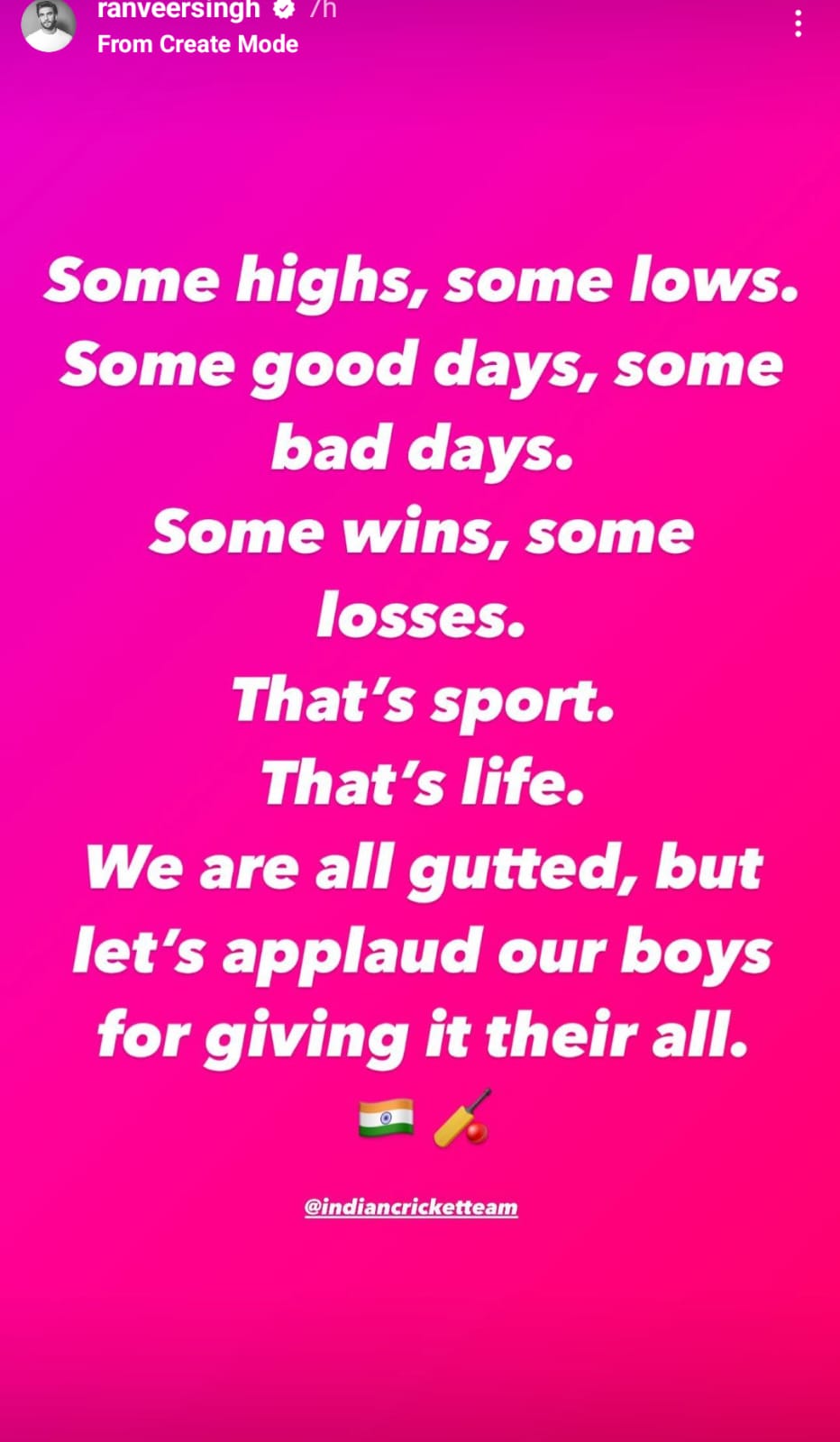Open the story's three-dot options menu
840x1442 pixels.
(x=798, y=24)
